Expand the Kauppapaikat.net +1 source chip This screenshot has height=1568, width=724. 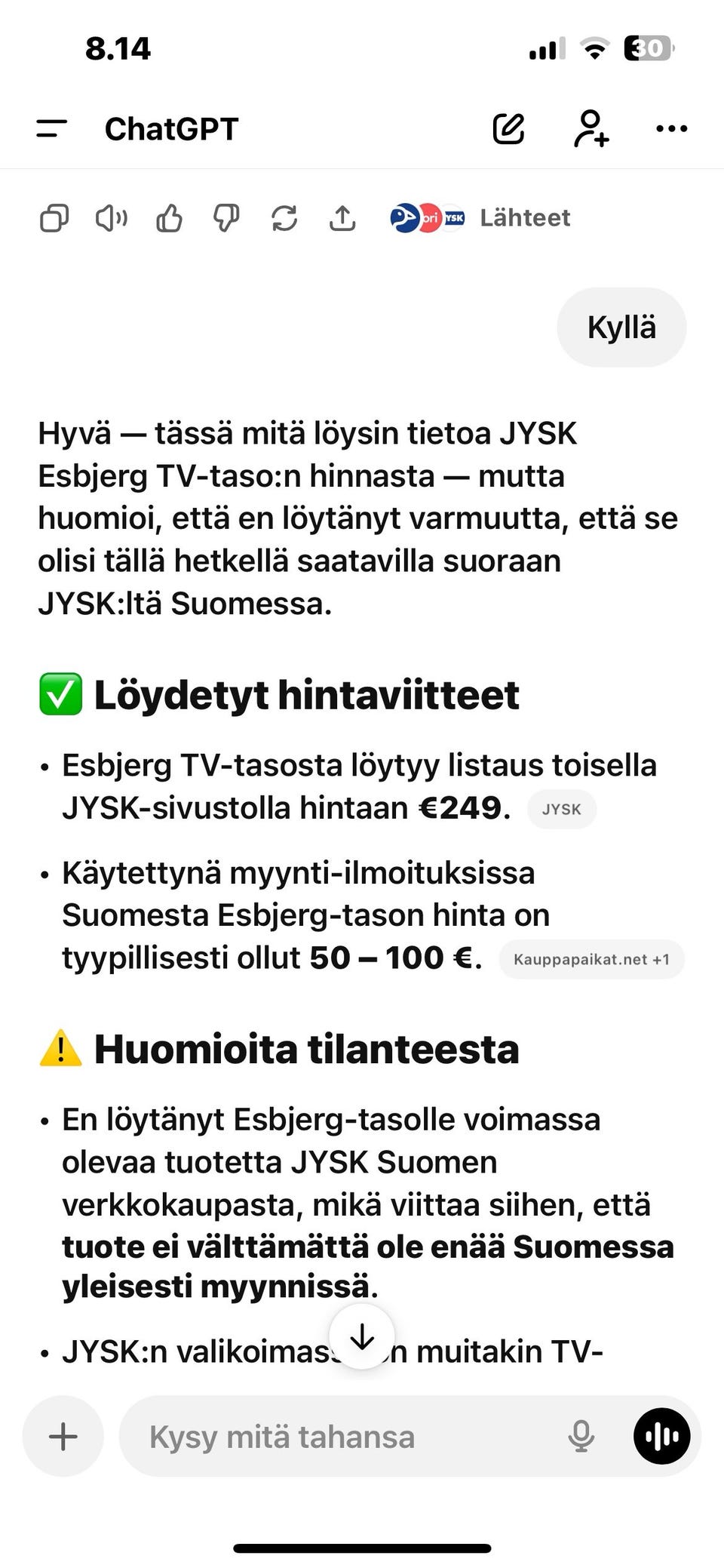click(x=591, y=959)
